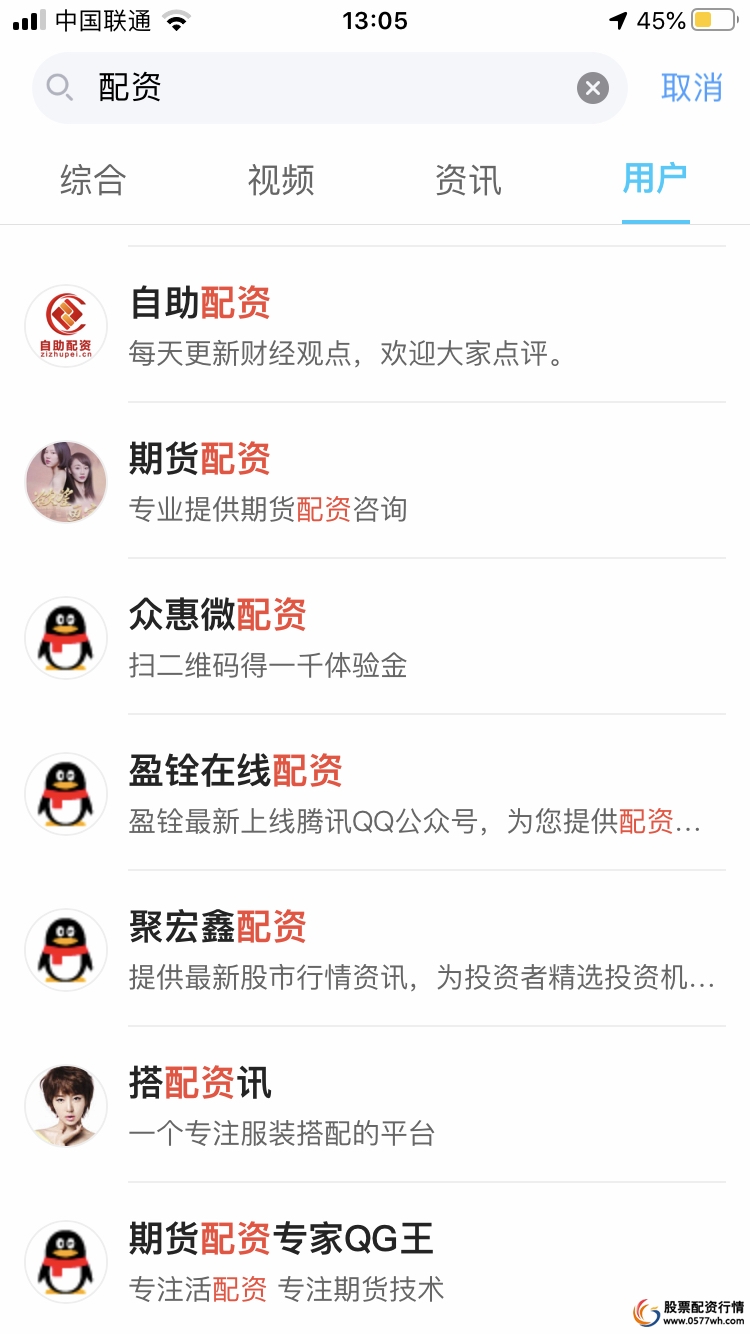Tap the 取消 cancel button
This screenshot has width=750, height=1334.
coord(692,87)
